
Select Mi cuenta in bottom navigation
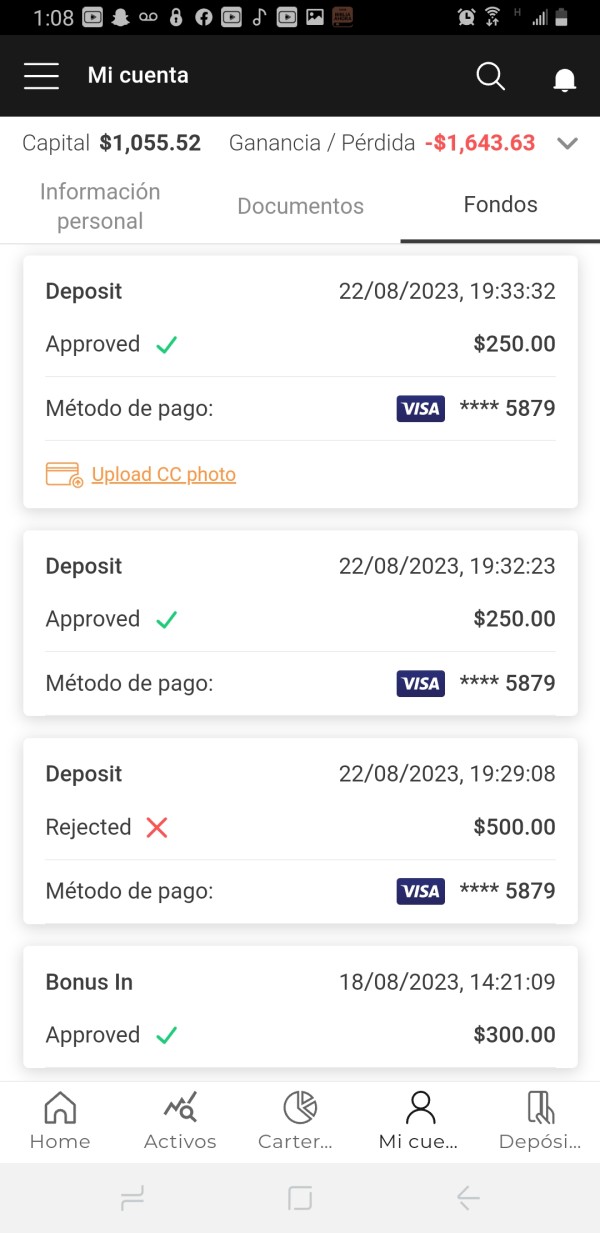420,1121
